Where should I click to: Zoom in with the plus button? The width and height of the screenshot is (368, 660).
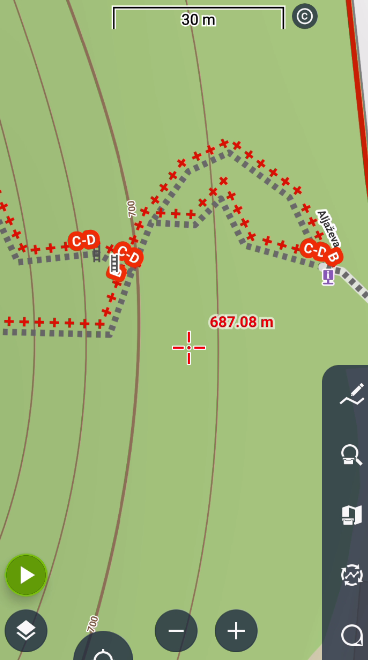coord(236,631)
